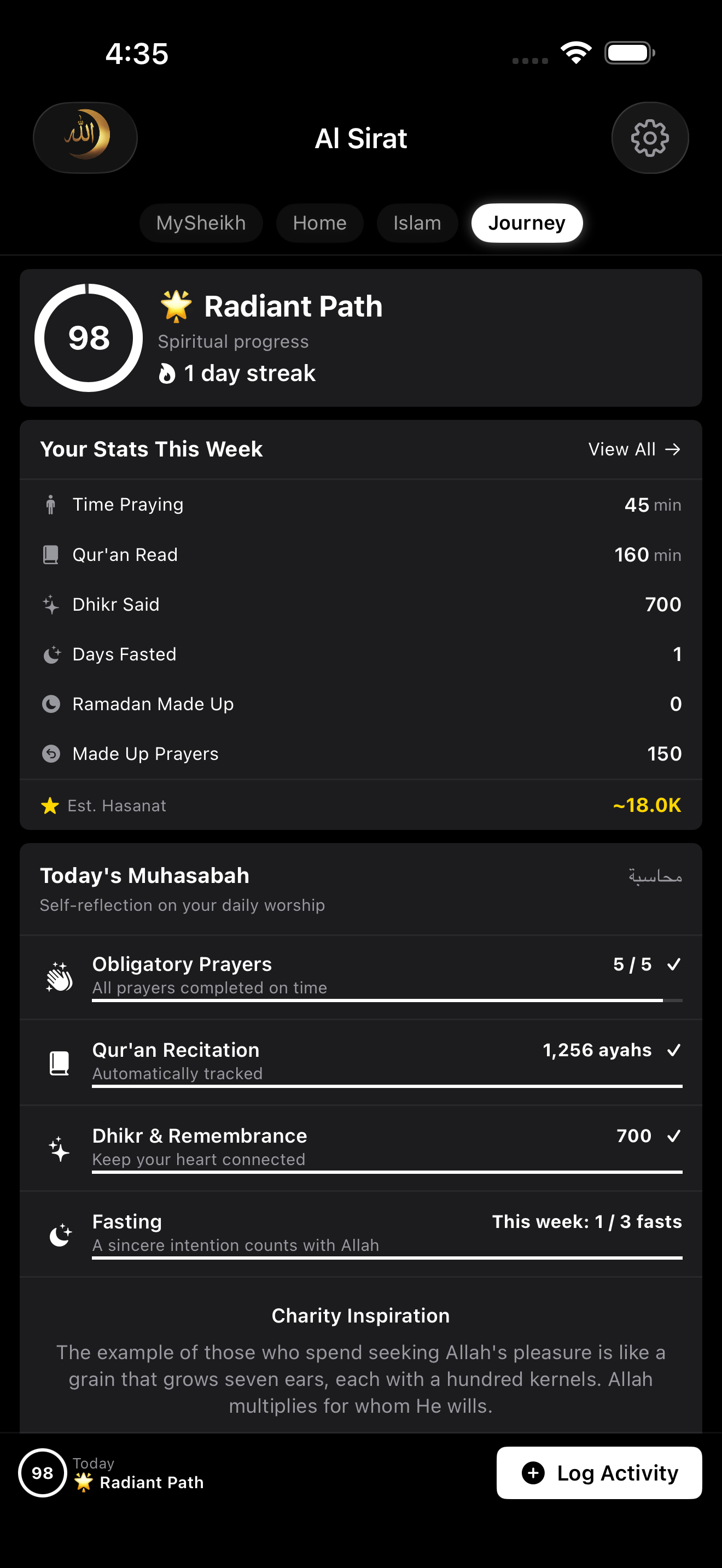Mark the Obligatory Prayers checkmark

[674, 963]
